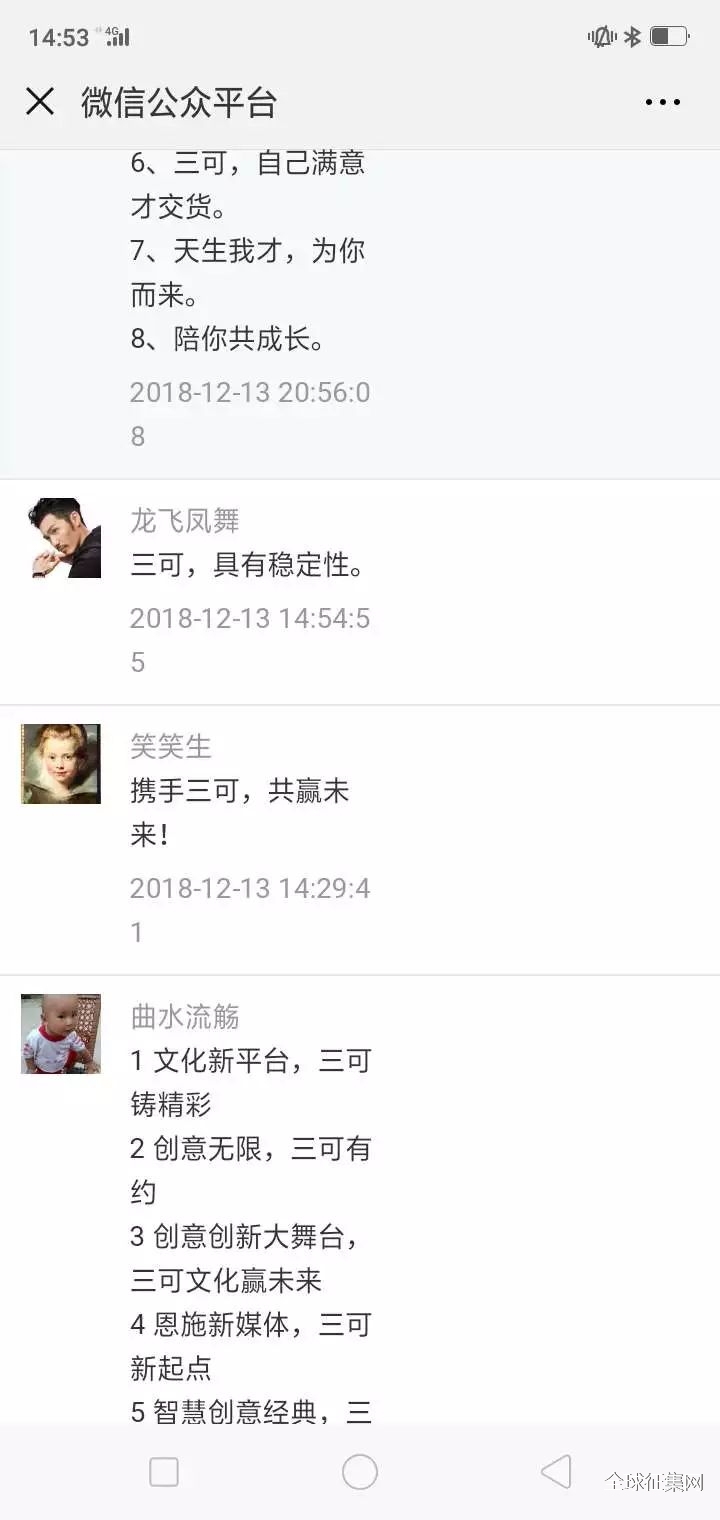Open 曲水流觞's avatar
Screen dimensions: 720x1520
click(61, 1034)
